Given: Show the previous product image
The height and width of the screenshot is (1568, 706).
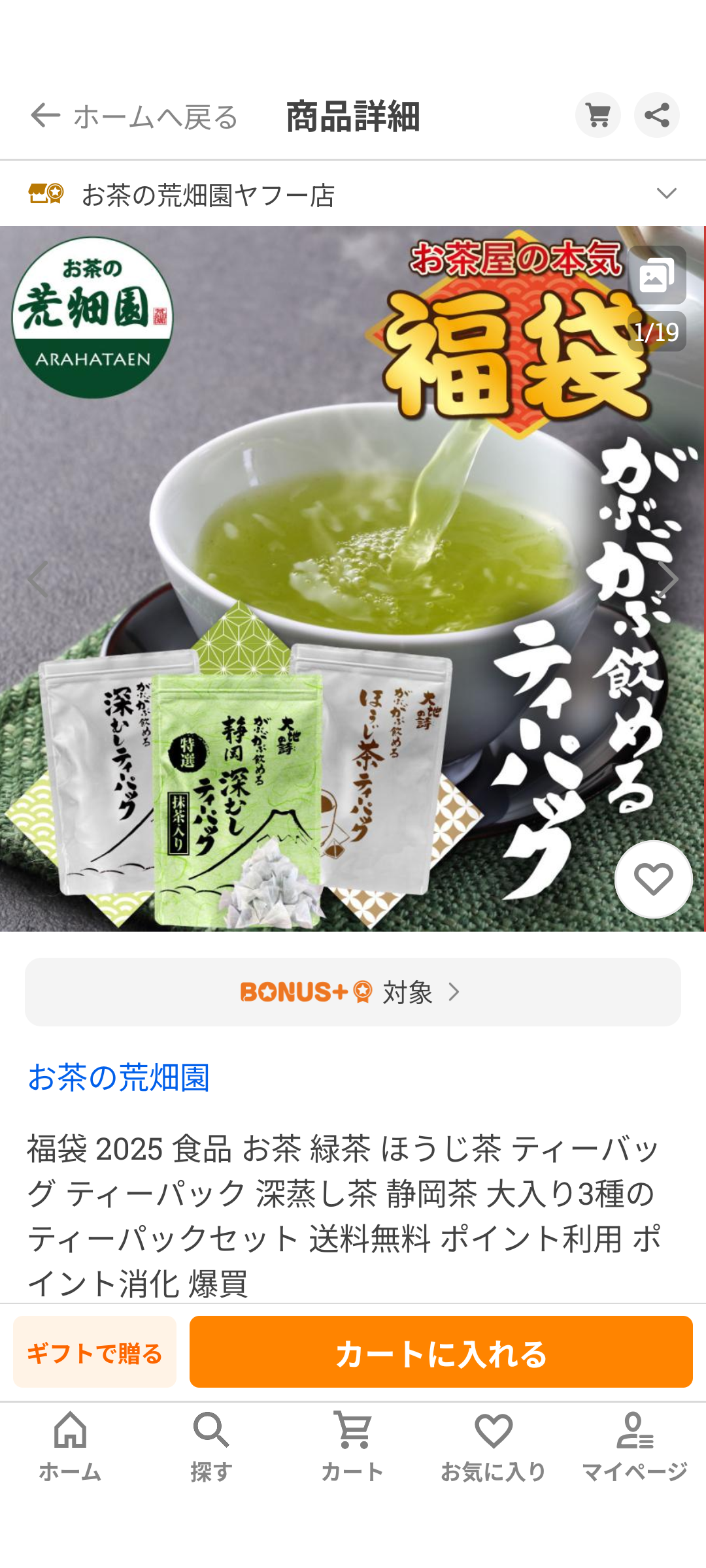Looking at the screenshot, I should pos(38,579).
